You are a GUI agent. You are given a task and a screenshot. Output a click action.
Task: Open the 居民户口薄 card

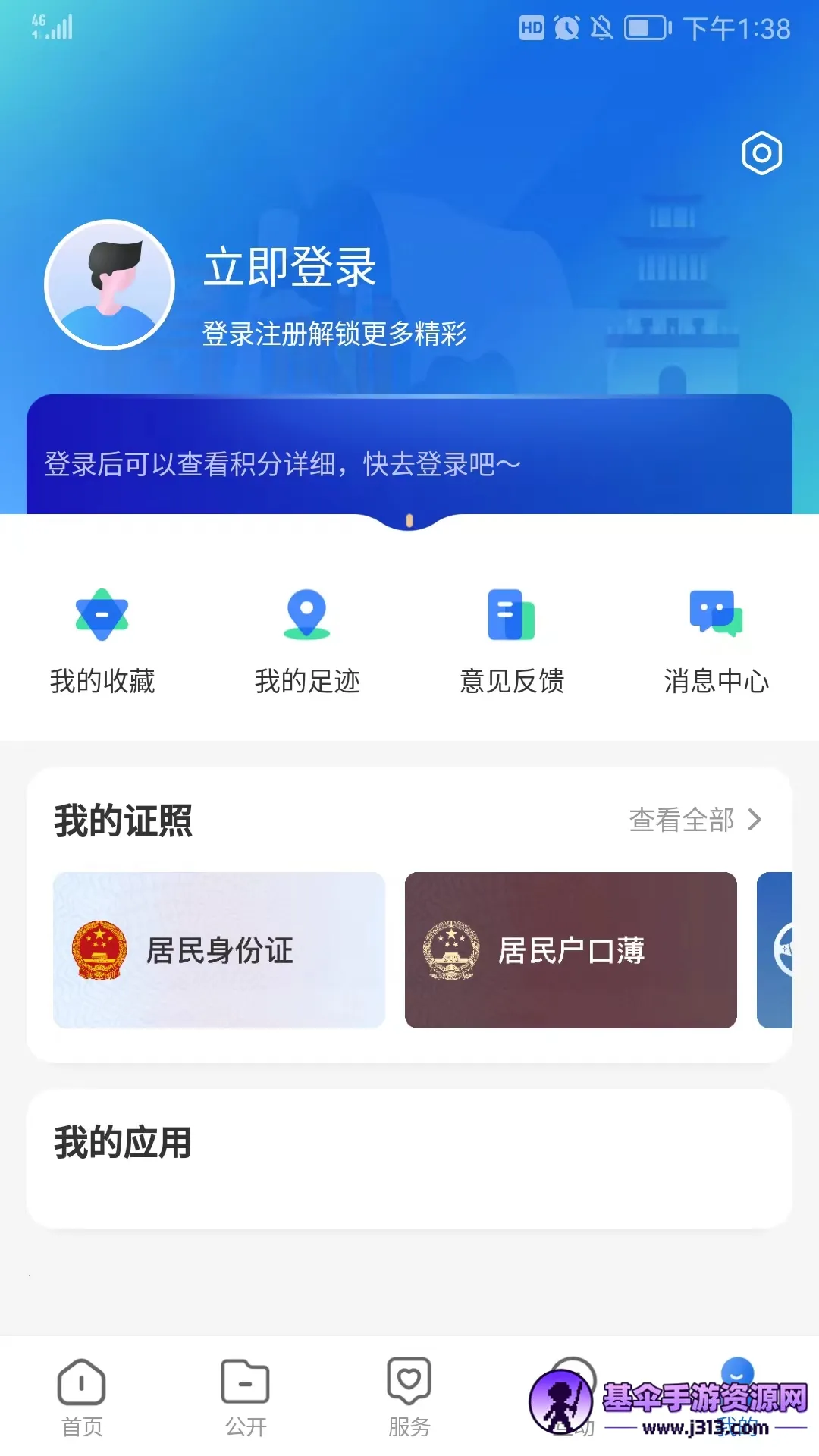pos(570,950)
